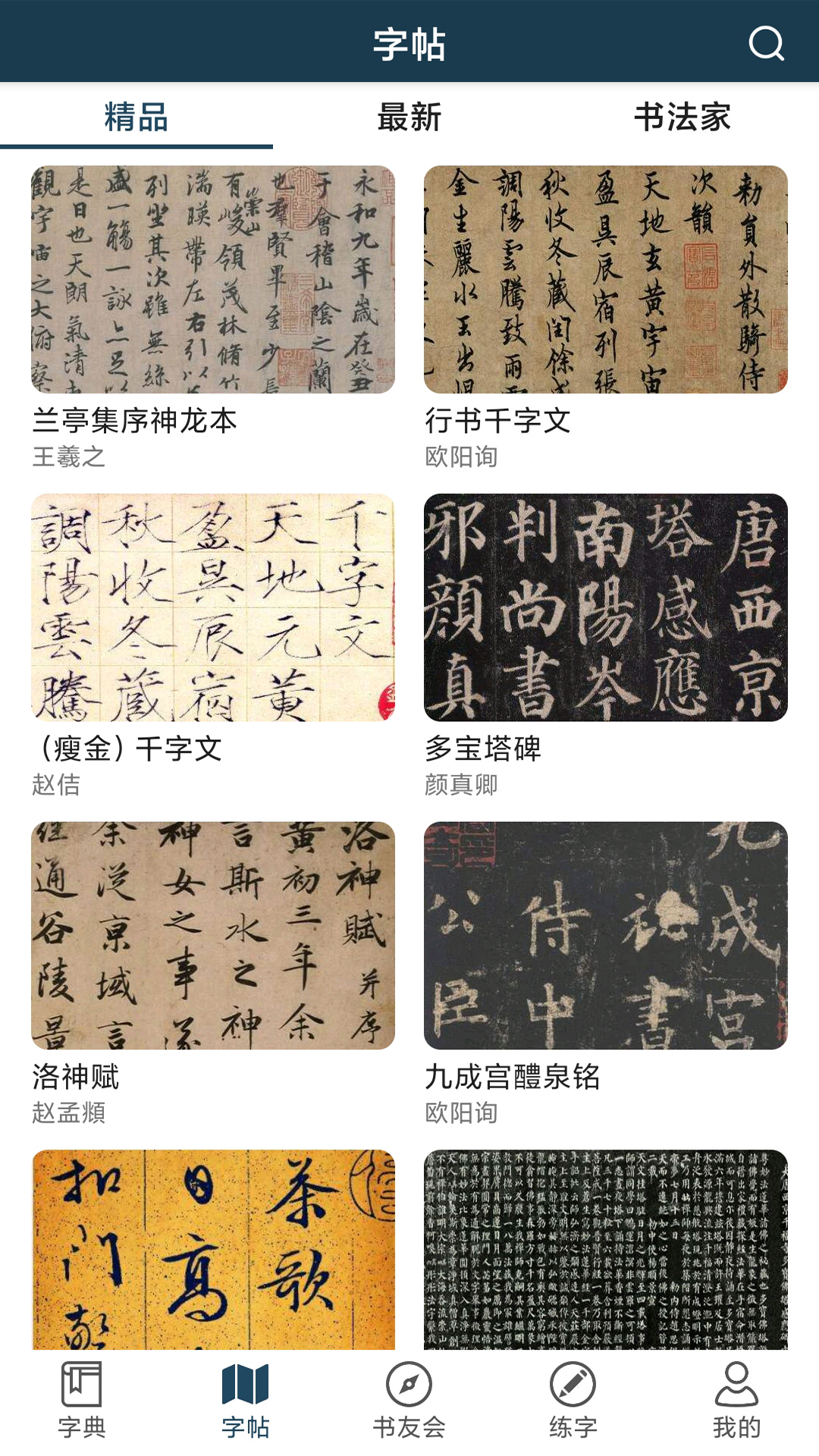This screenshot has width=819, height=1456.
Task: Open the search icon in the header
Action: pos(766,43)
